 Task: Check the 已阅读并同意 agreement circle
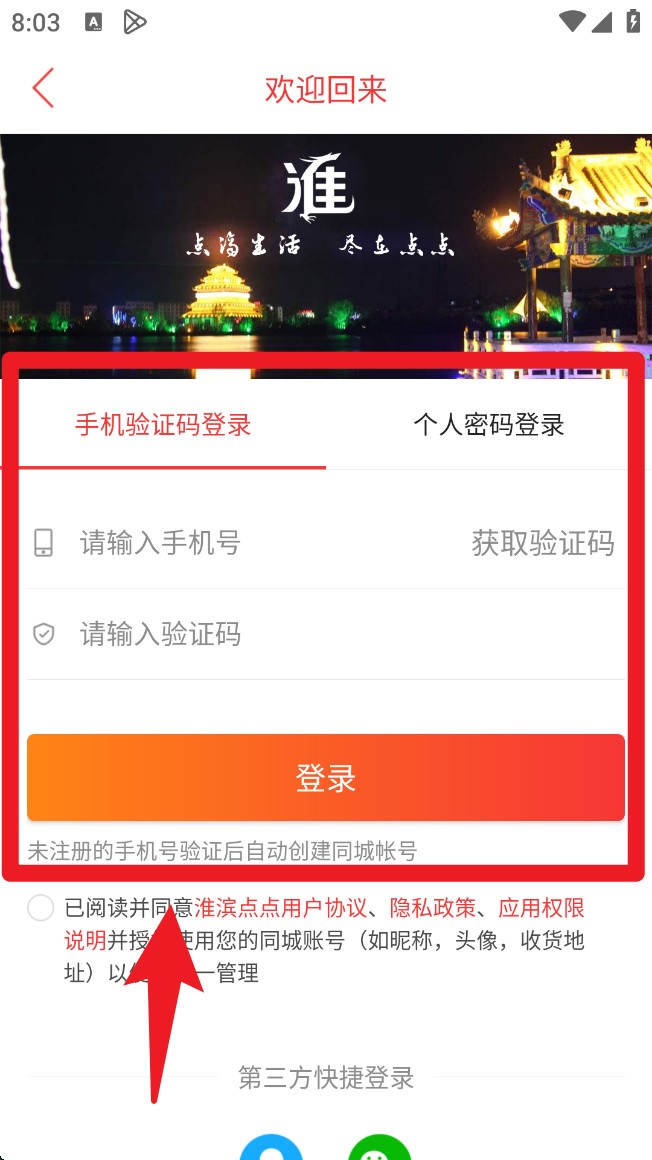[41, 908]
